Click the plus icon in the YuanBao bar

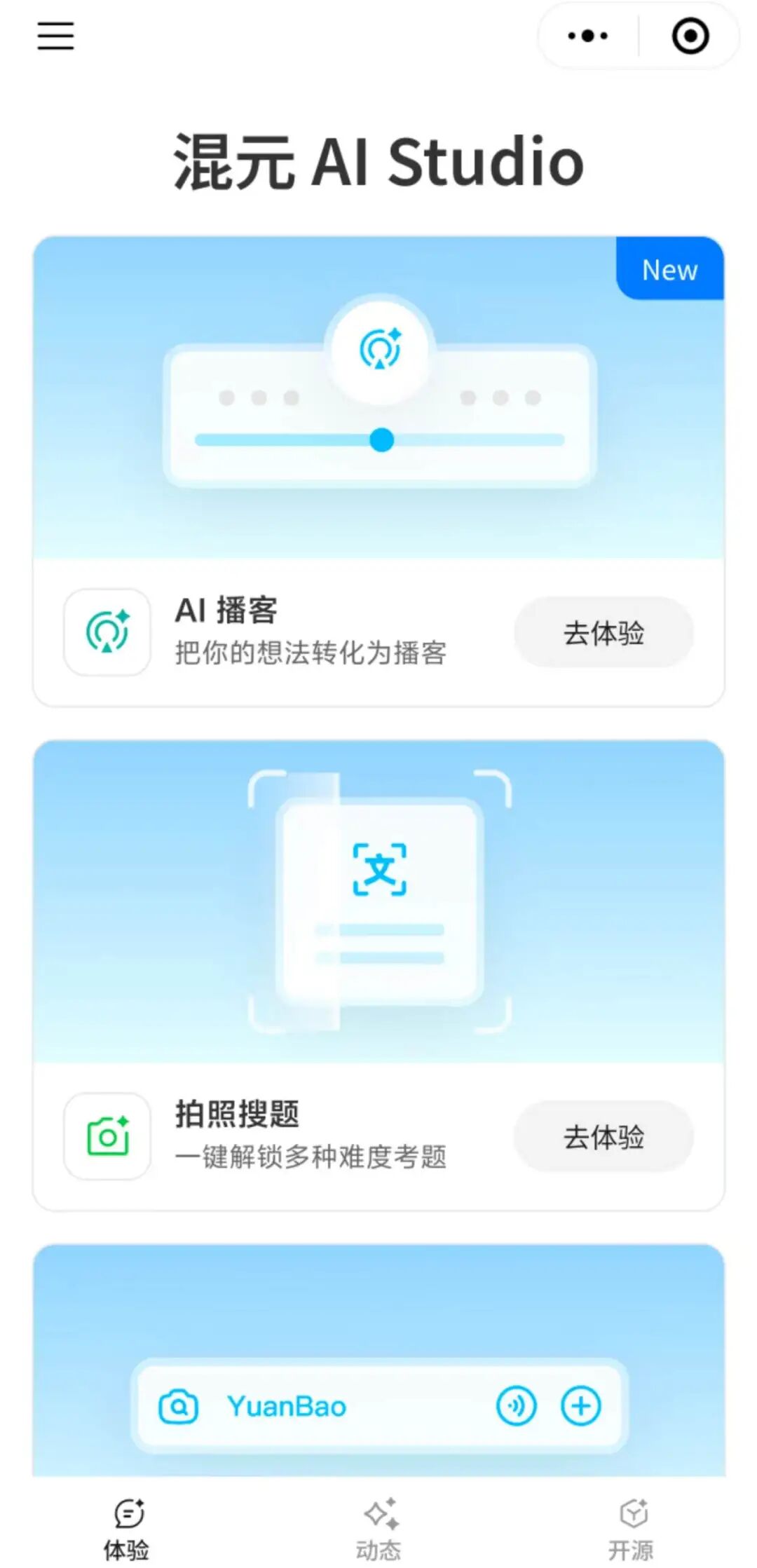(580, 1405)
